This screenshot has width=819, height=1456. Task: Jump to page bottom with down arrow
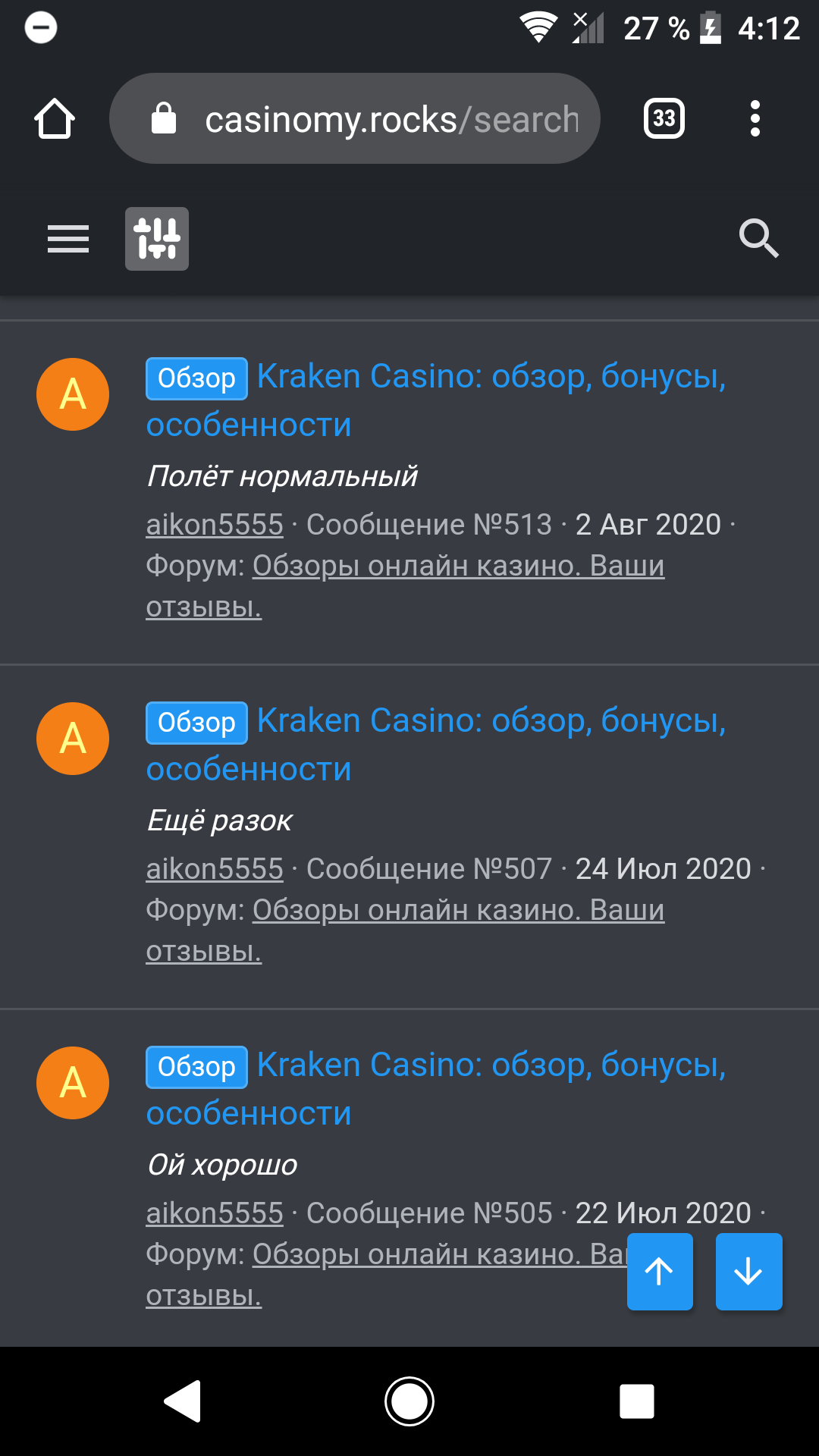[x=748, y=1272]
